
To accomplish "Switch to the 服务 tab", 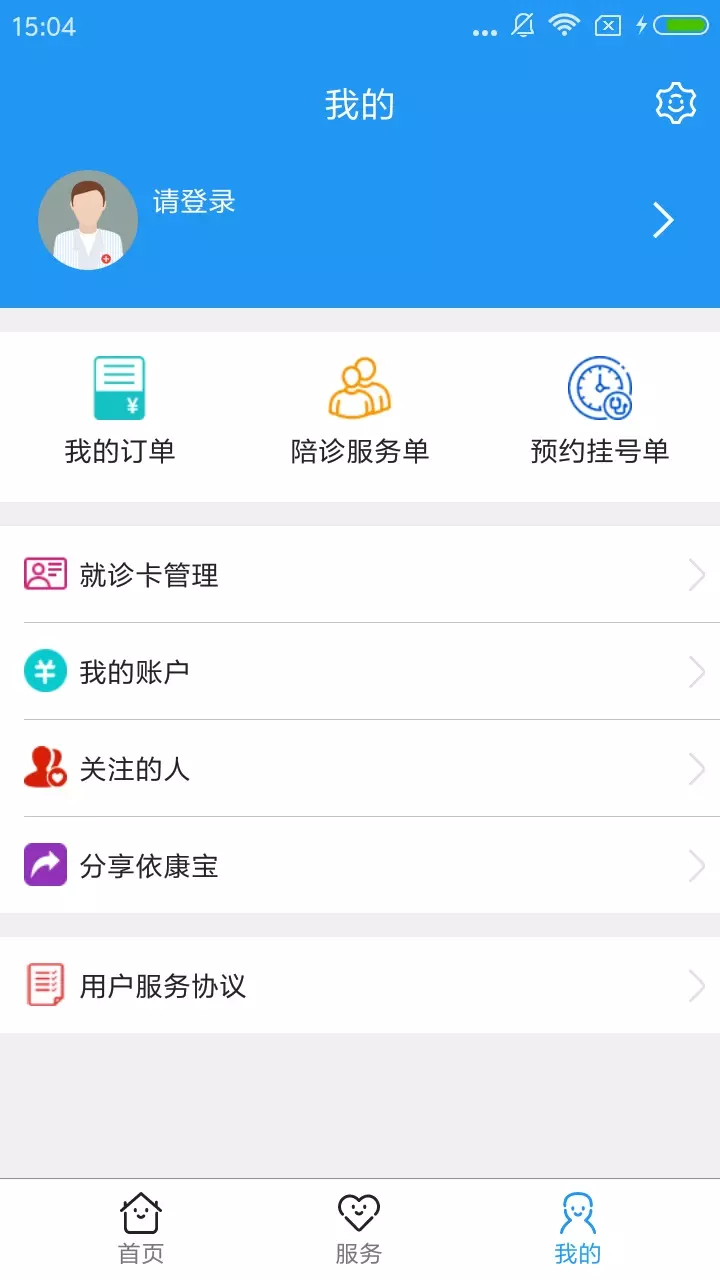I will tap(359, 1229).
